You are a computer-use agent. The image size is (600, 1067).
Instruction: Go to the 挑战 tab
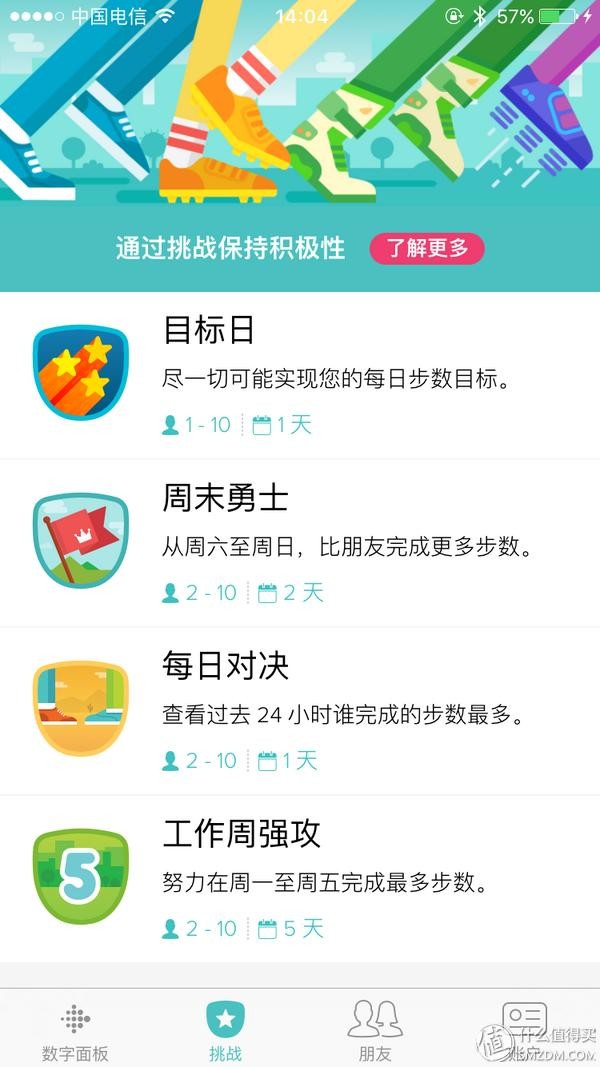point(225,1030)
